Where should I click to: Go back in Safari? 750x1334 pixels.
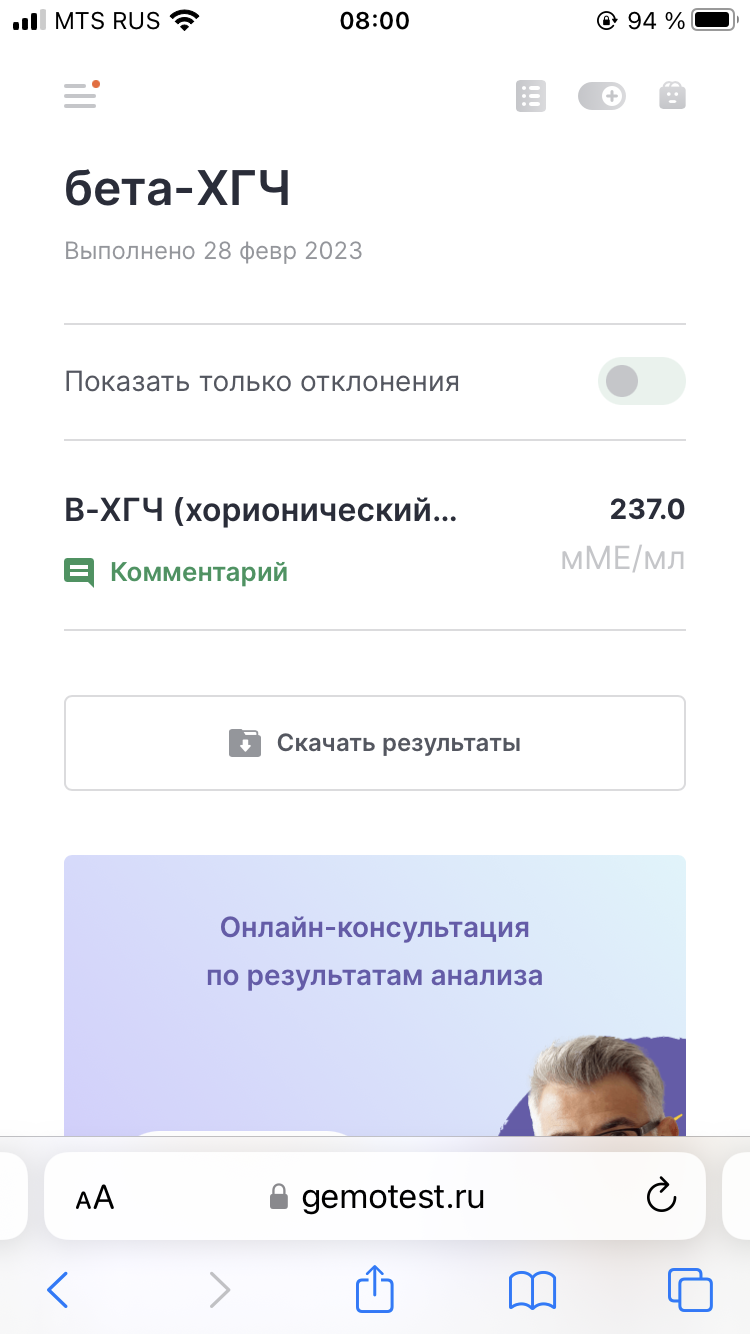point(58,1290)
